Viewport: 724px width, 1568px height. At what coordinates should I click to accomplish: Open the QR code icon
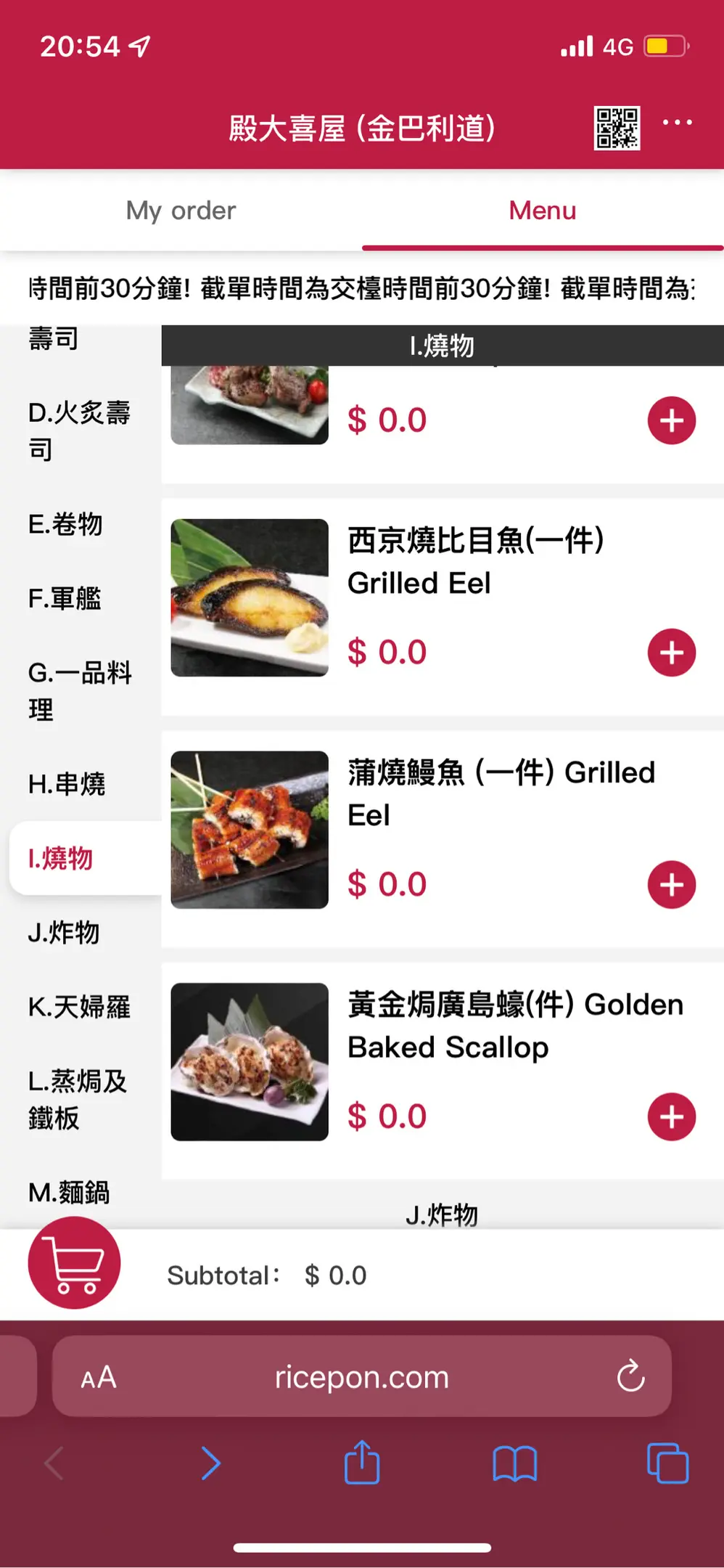pos(617,128)
